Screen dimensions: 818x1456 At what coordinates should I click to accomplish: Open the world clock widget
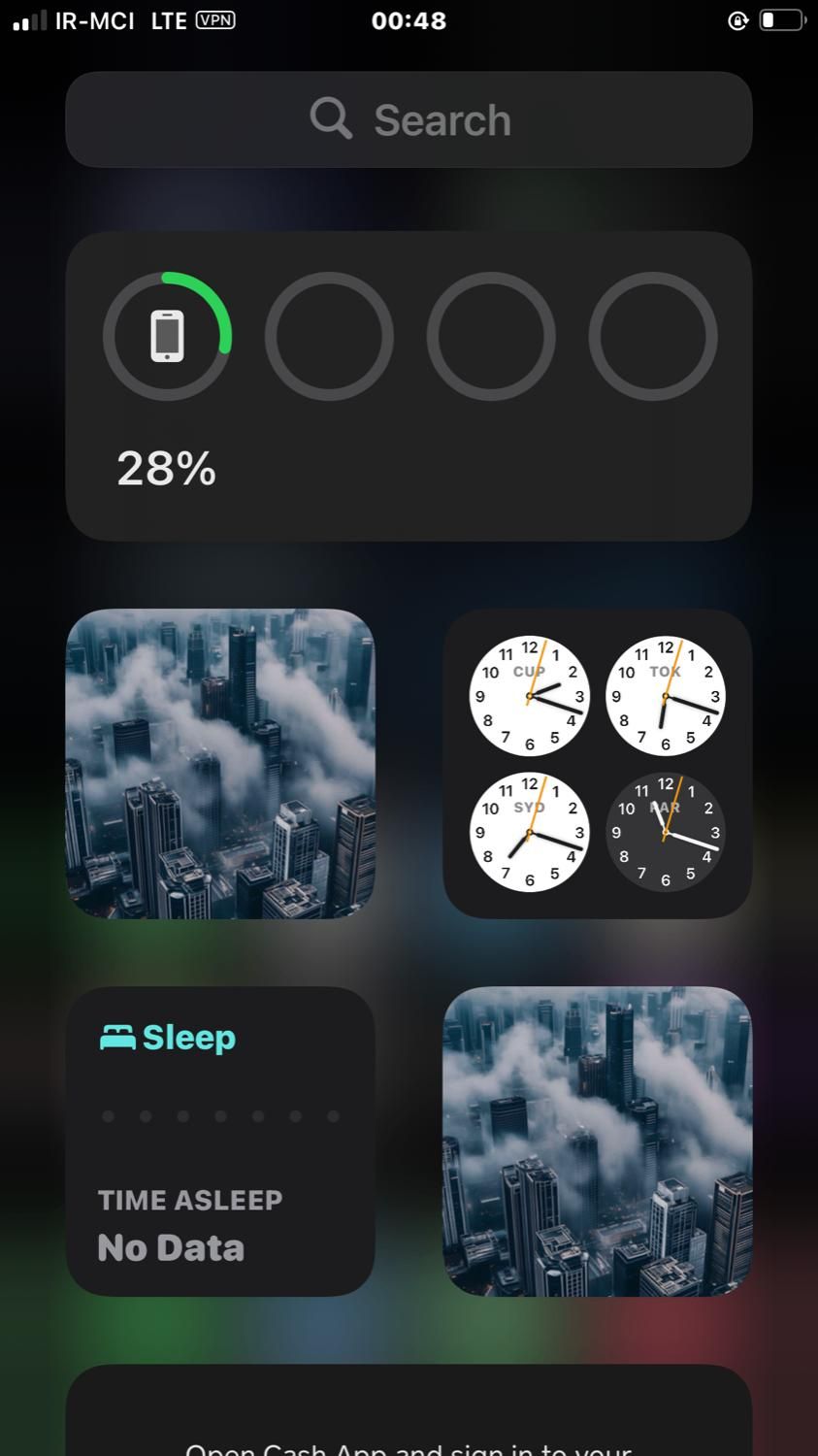pos(597,763)
